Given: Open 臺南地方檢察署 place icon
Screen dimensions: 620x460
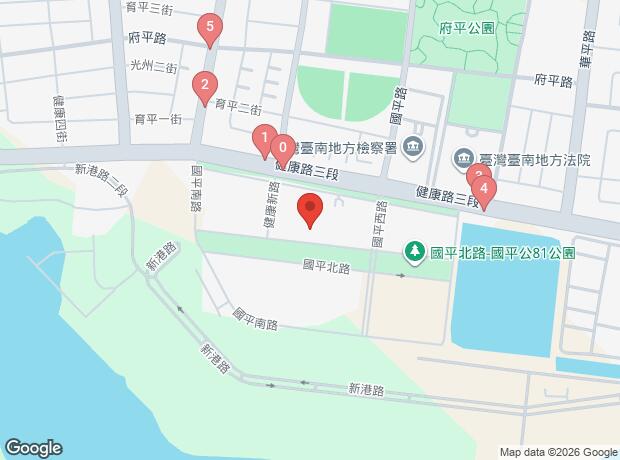Looking at the screenshot, I should coord(415,148).
